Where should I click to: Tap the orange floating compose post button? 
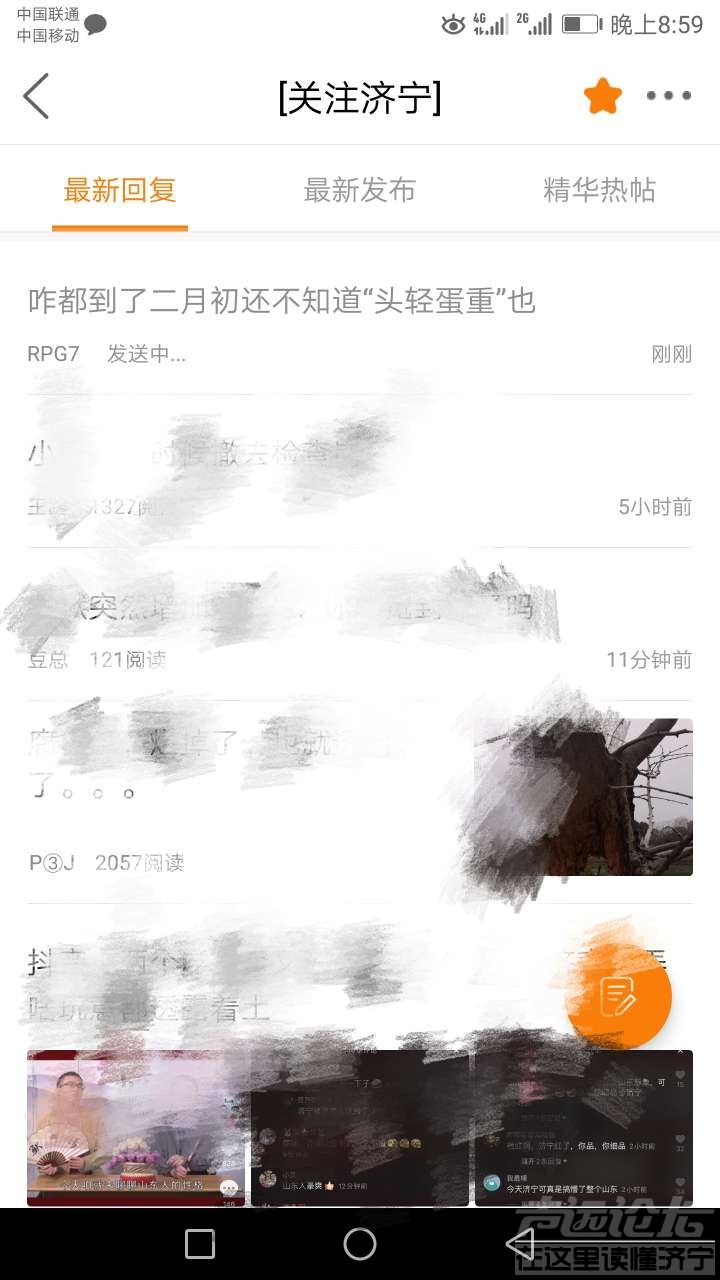click(x=618, y=996)
